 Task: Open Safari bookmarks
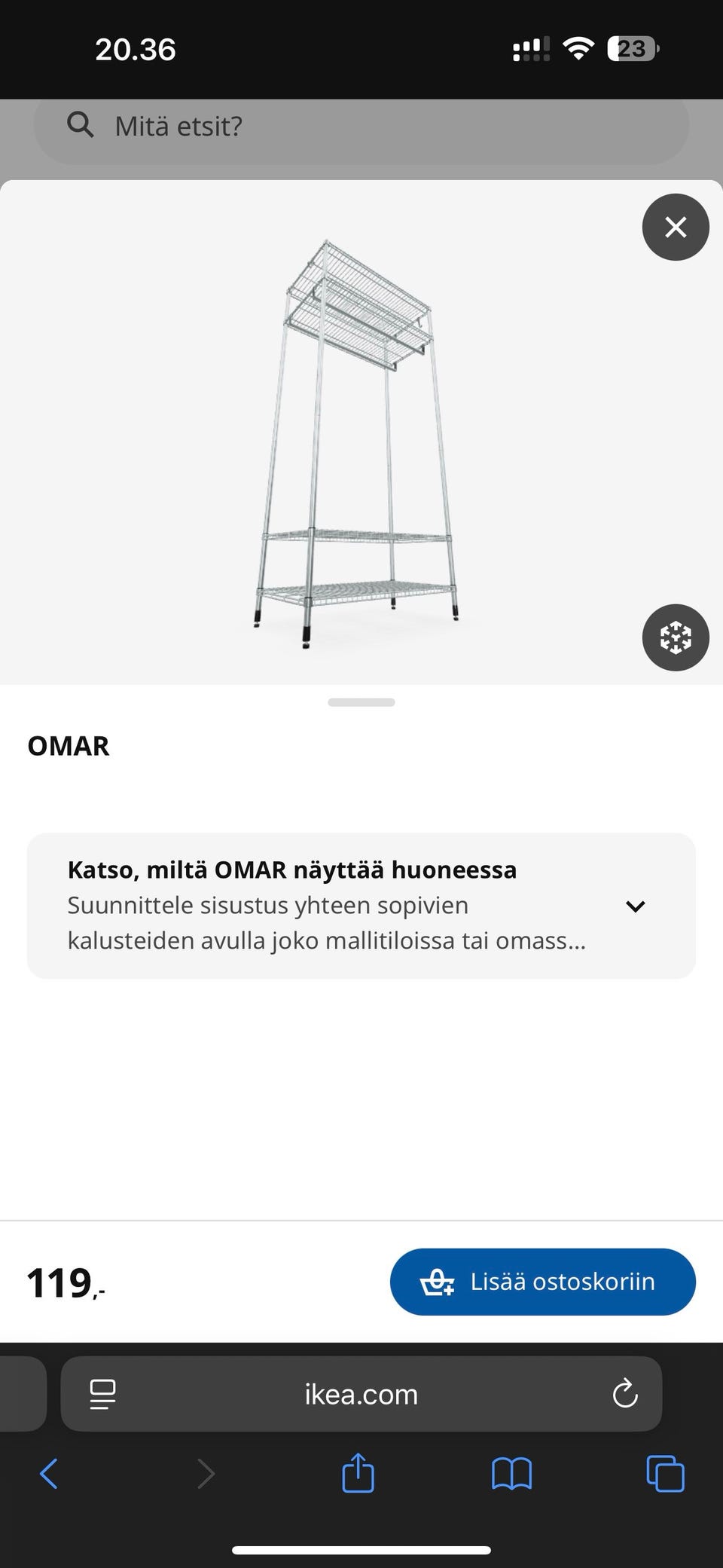[511, 1474]
